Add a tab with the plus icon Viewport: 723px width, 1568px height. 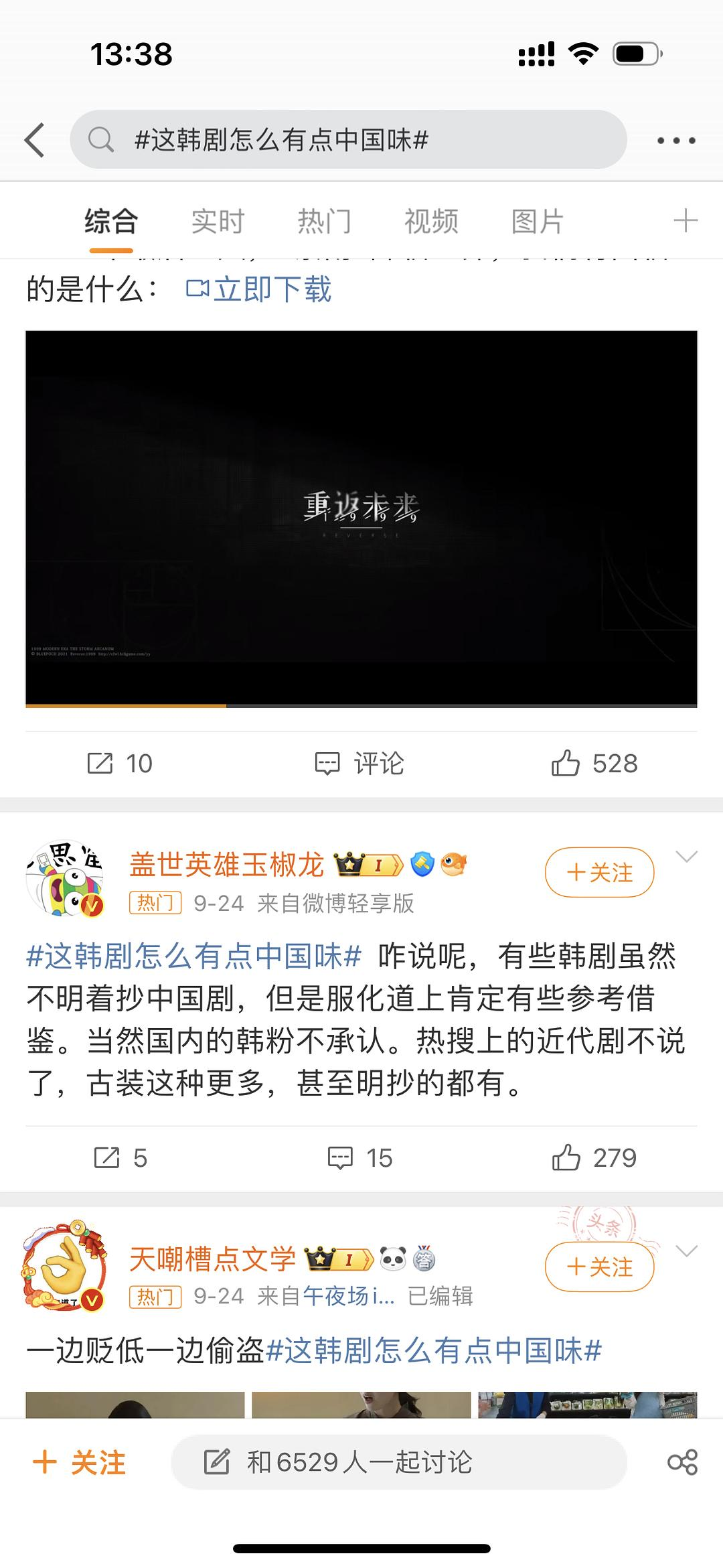tap(686, 221)
